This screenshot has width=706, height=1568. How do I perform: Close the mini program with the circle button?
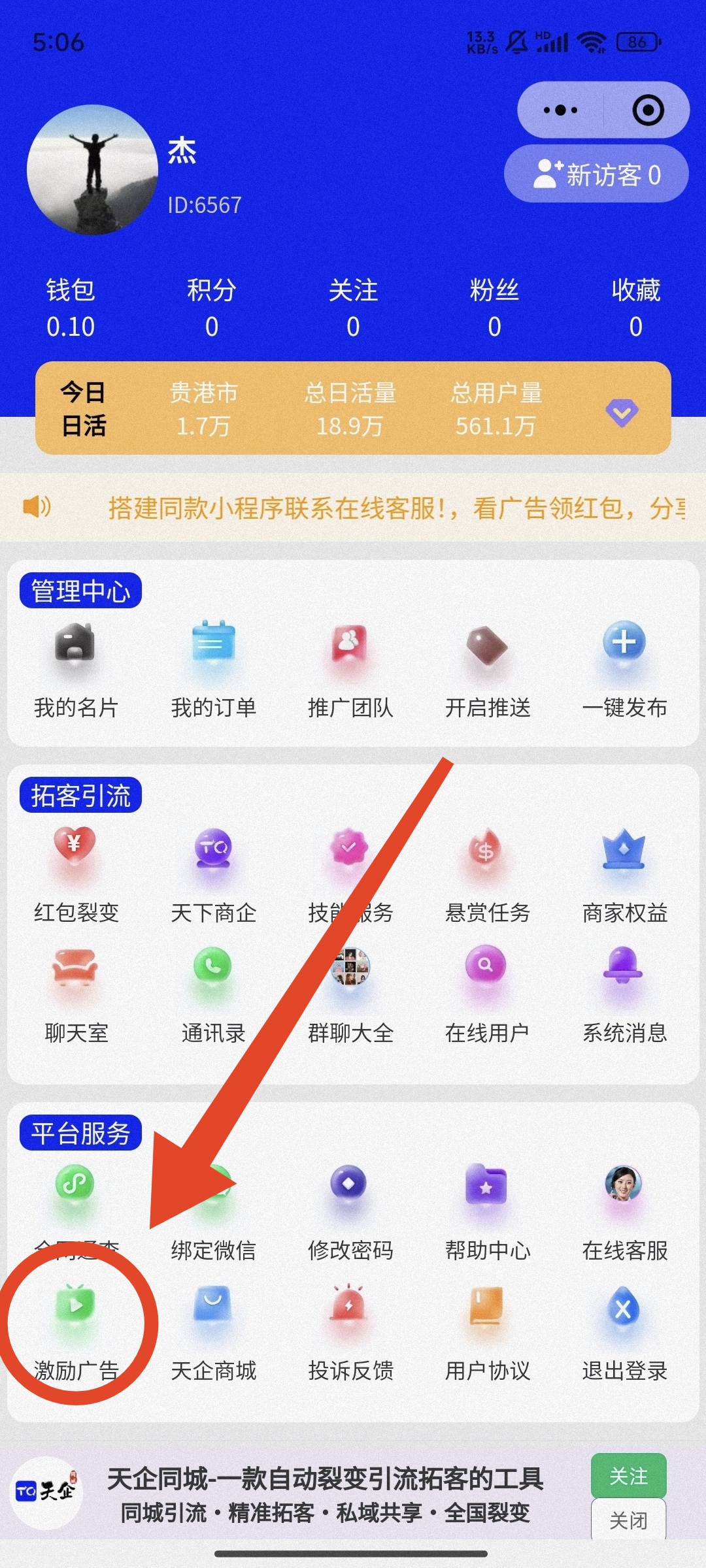[648, 110]
